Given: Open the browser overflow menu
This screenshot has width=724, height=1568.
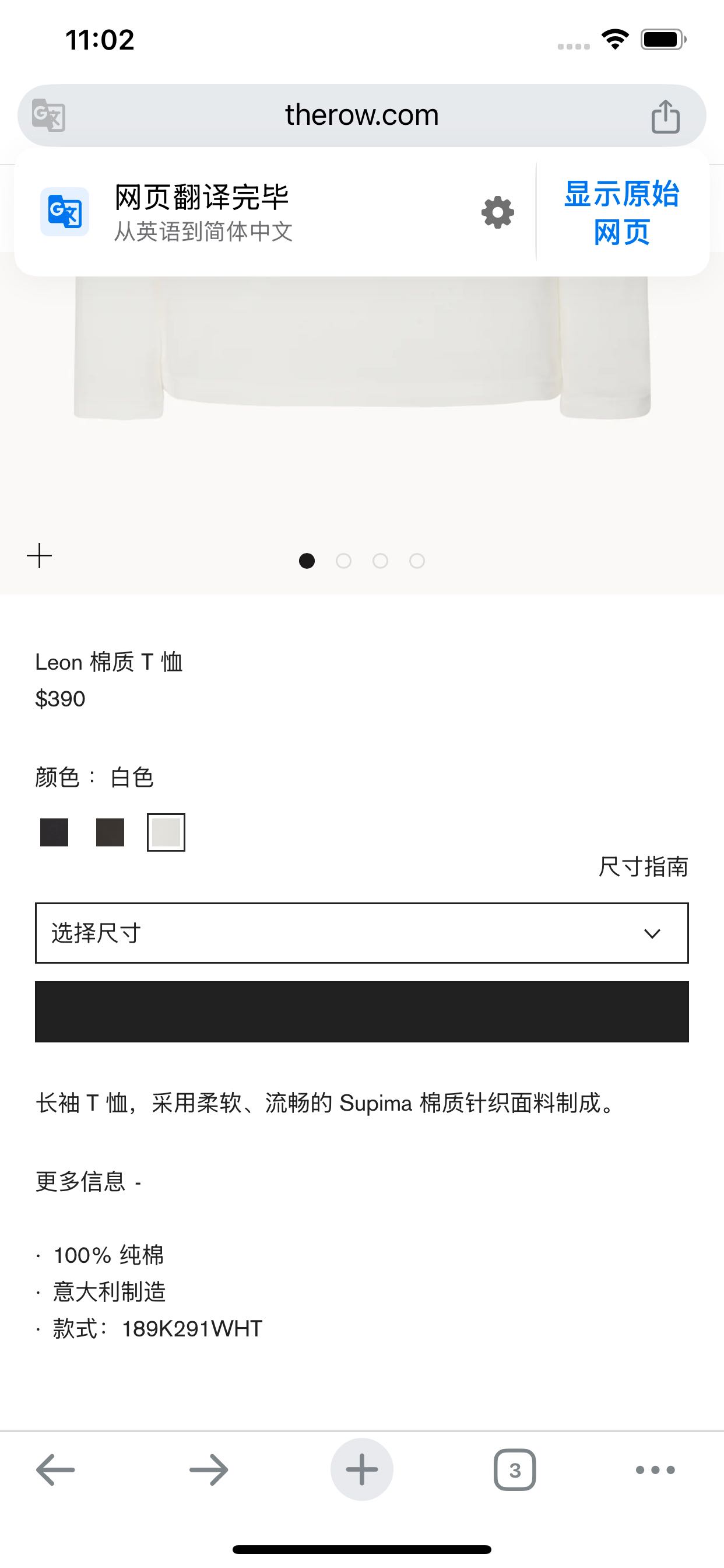Looking at the screenshot, I should pos(655,1469).
